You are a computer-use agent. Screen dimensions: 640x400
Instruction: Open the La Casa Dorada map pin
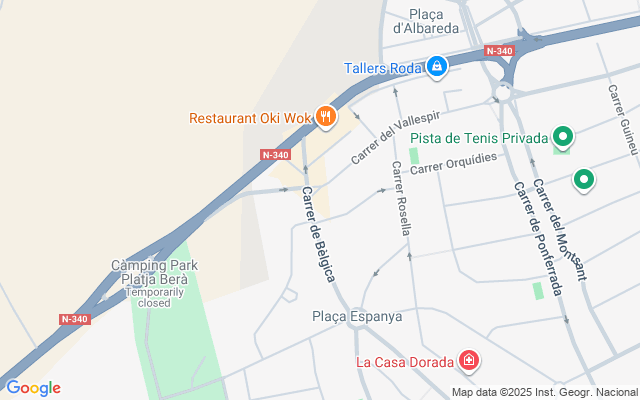click(468, 360)
